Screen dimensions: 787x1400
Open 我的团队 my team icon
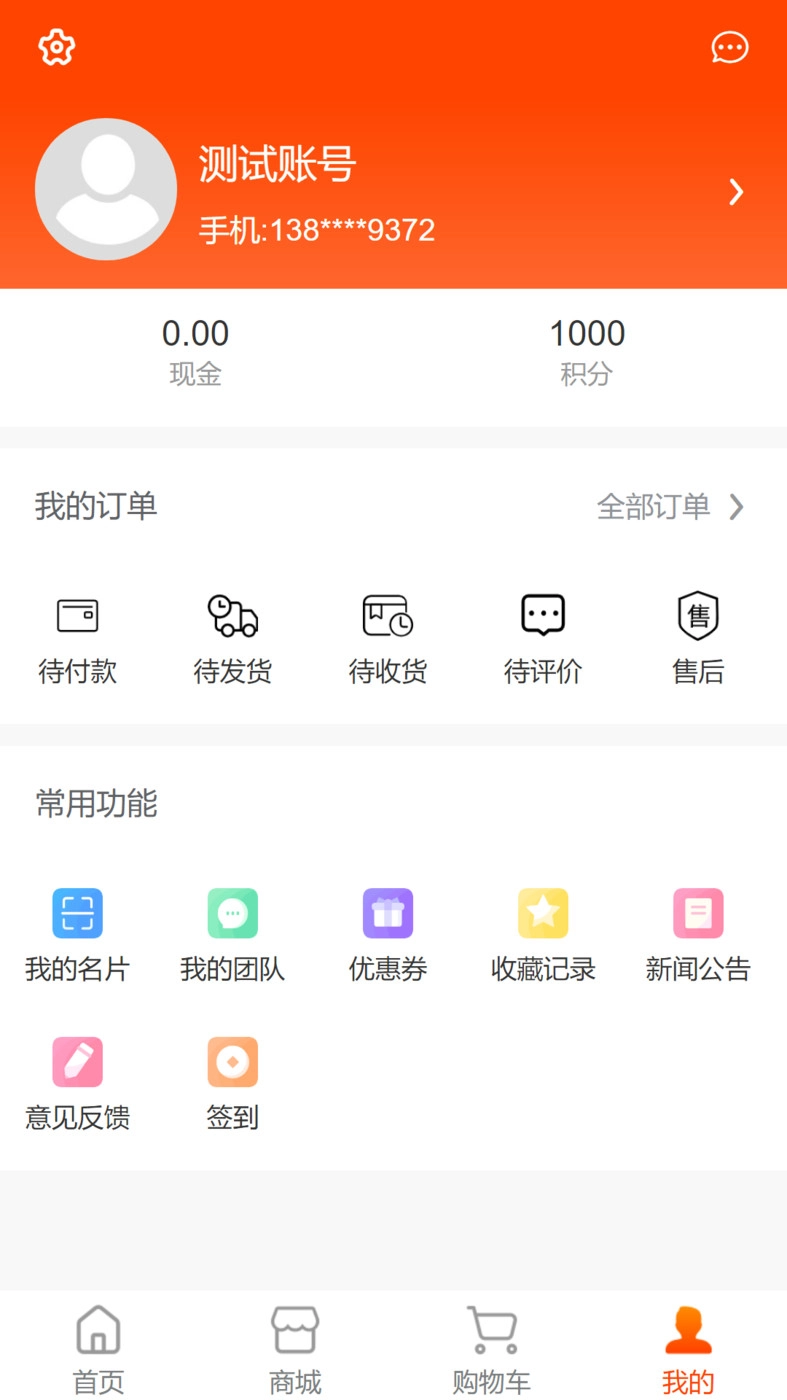click(x=233, y=912)
